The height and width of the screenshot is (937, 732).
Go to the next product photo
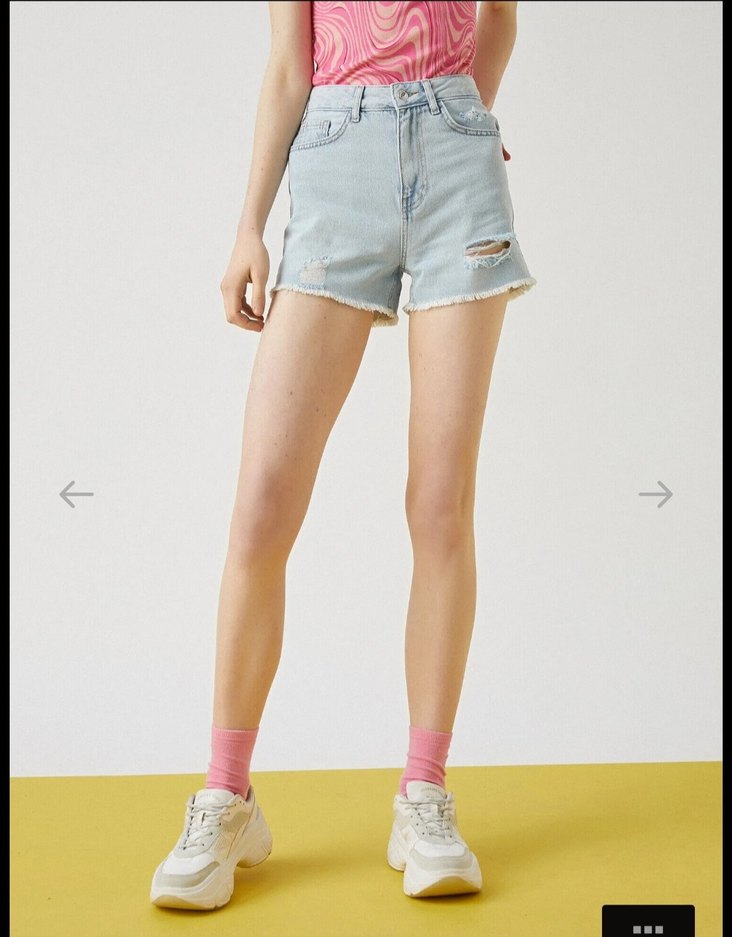click(x=656, y=493)
